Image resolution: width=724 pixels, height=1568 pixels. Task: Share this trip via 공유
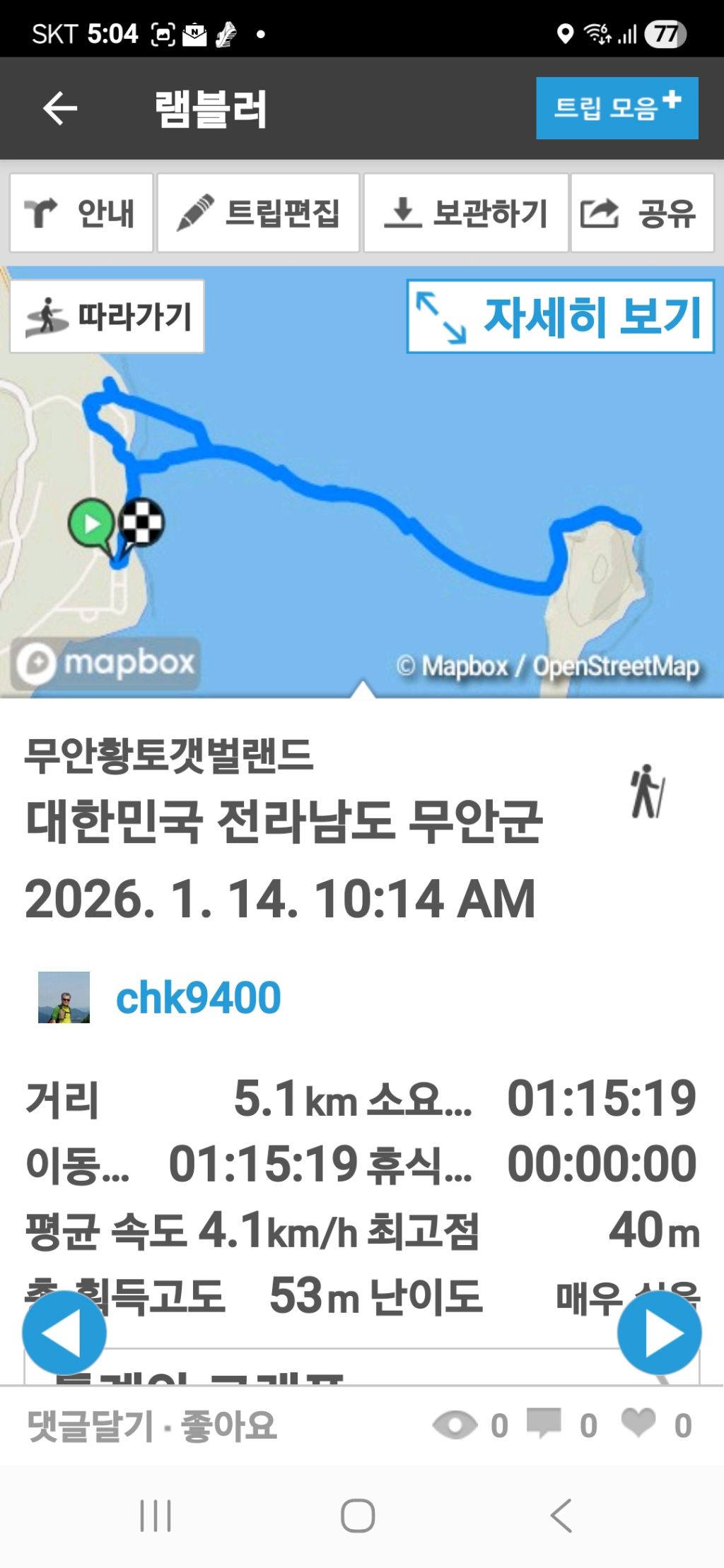click(x=642, y=213)
